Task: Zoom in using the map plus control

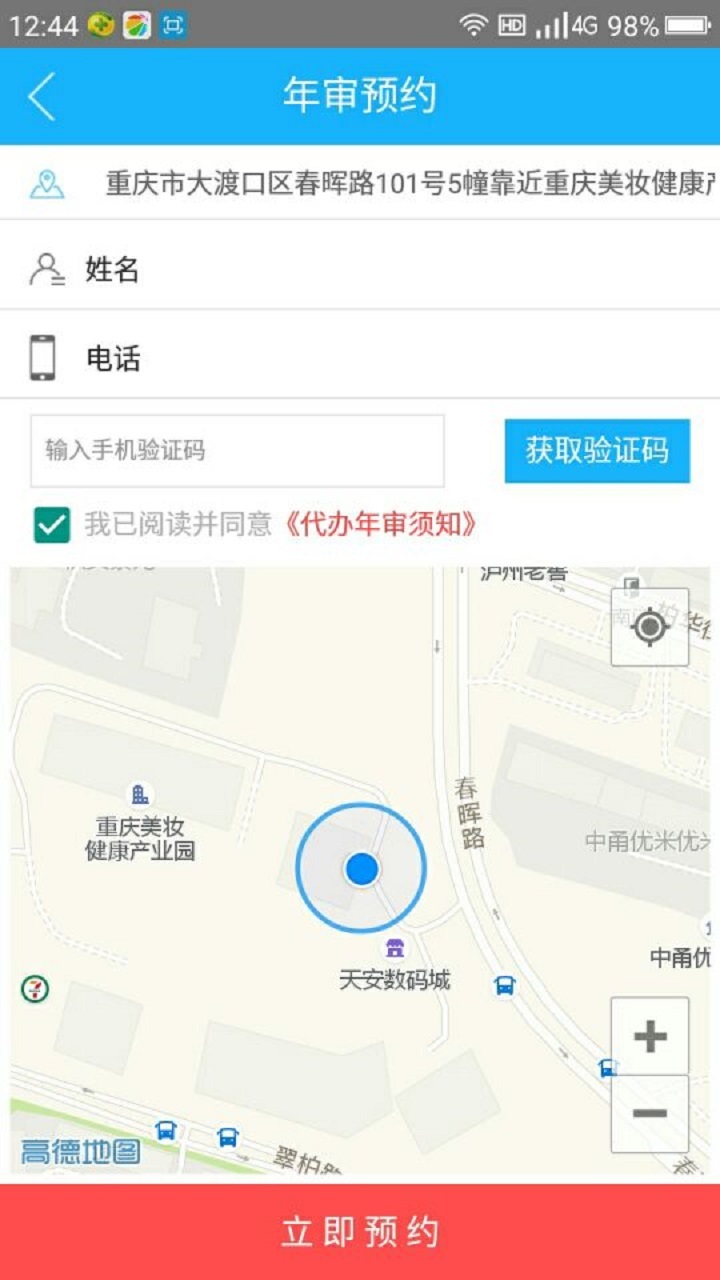Action: pyautogui.click(x=649, y=1036)
